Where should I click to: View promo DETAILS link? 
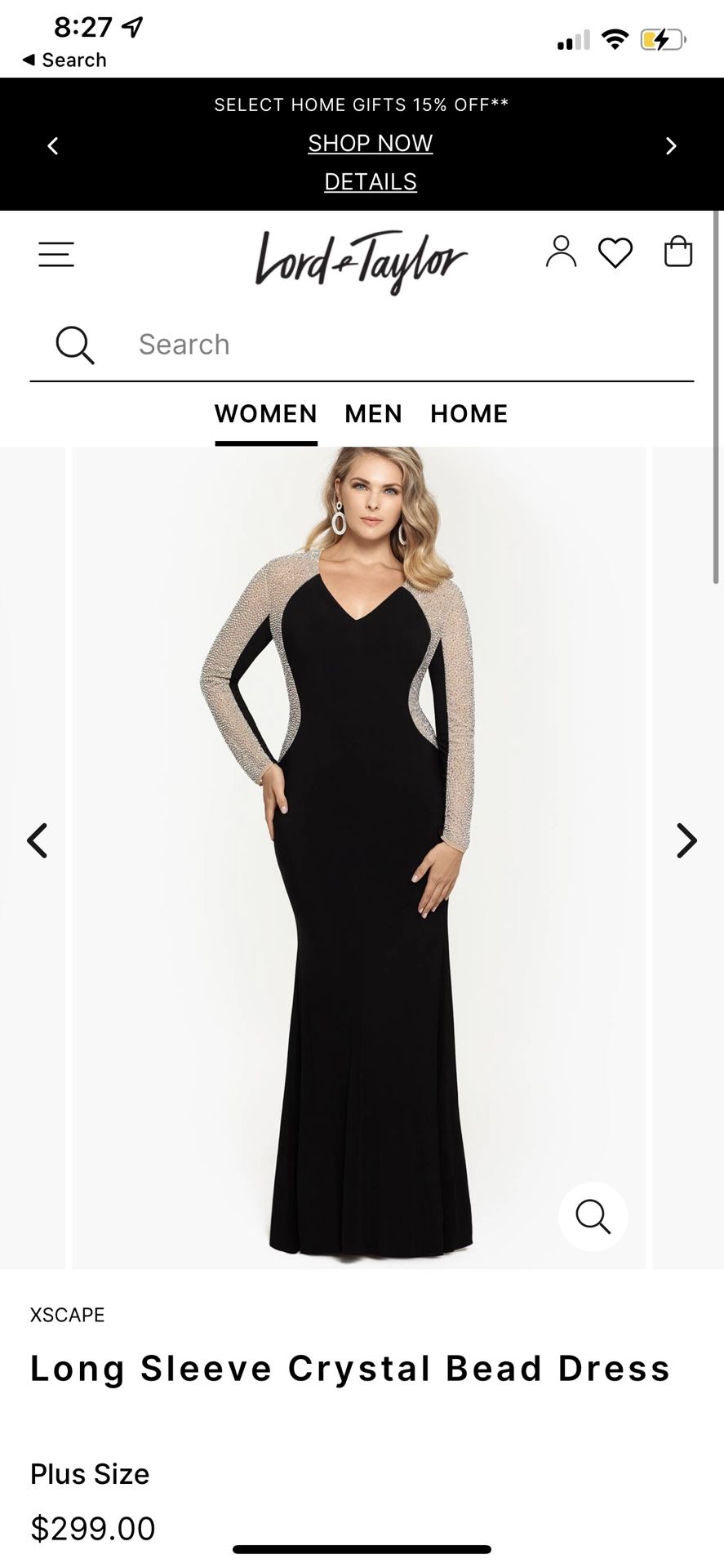(x=370, y=181)
